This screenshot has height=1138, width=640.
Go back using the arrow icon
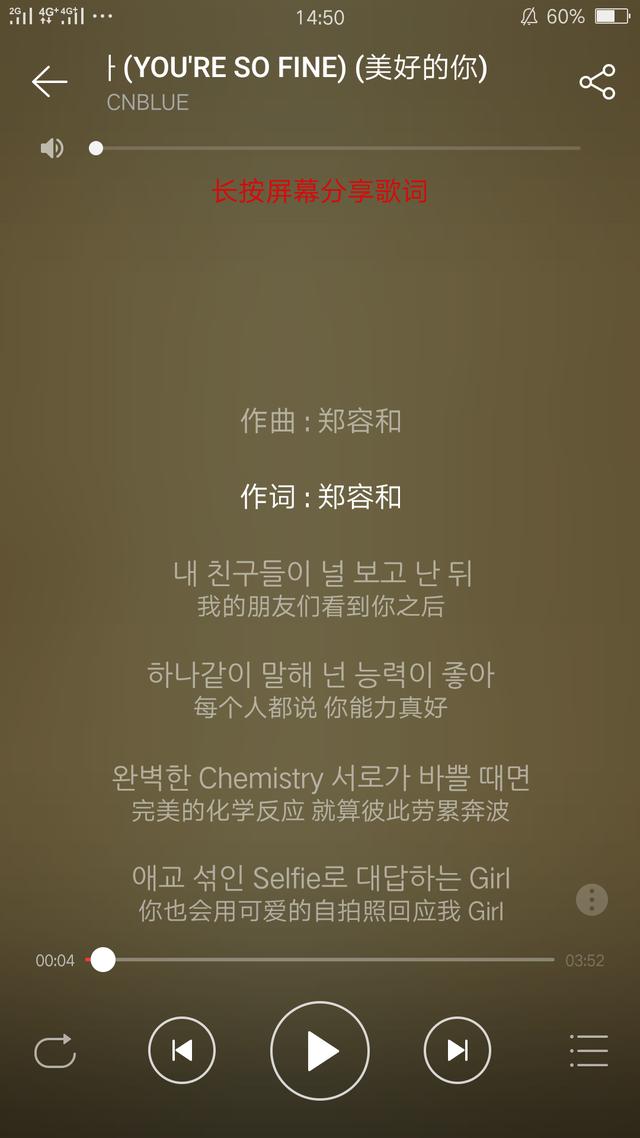coord(49,81)
